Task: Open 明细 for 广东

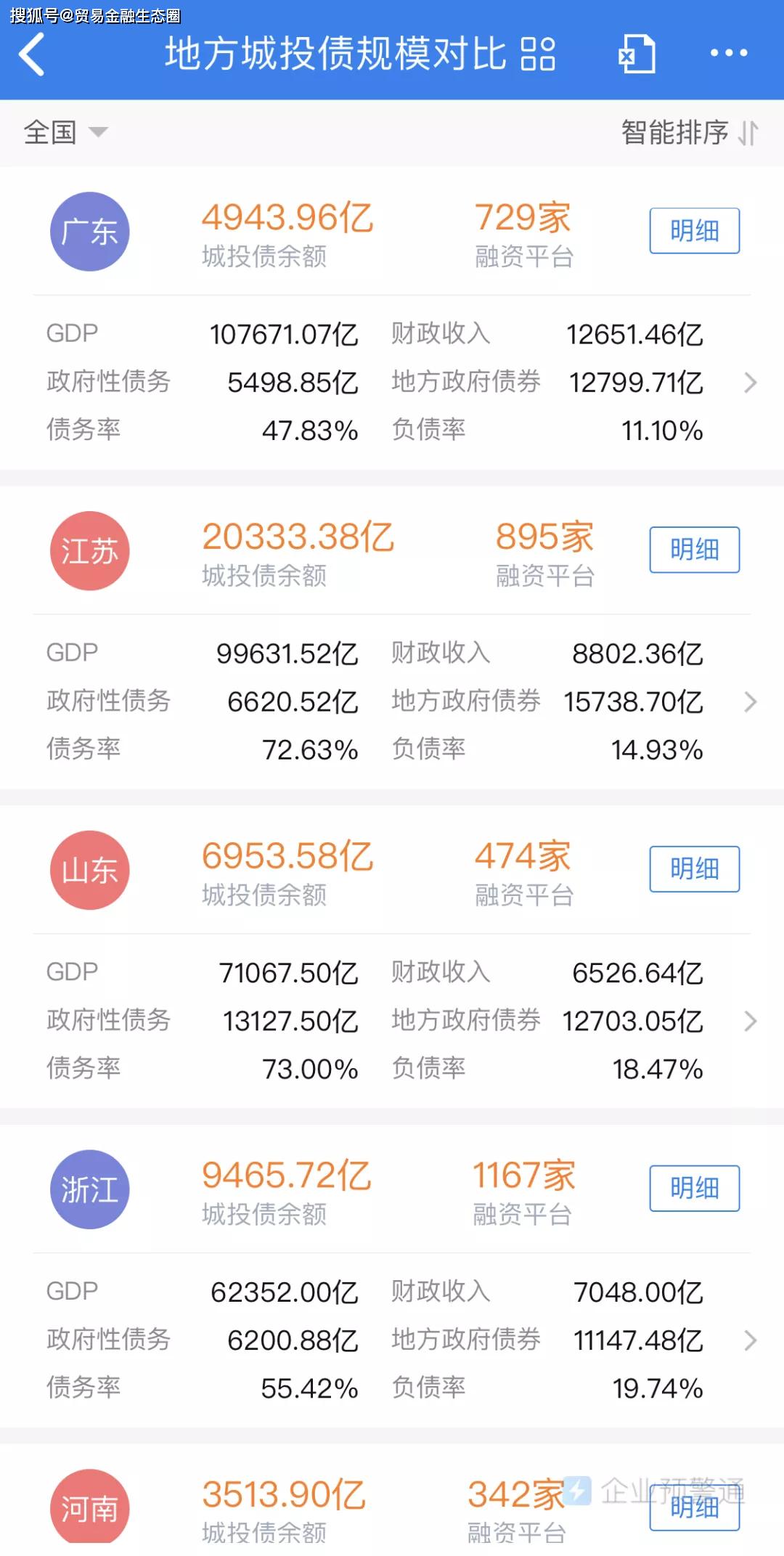Action: [x=695, y=231]
